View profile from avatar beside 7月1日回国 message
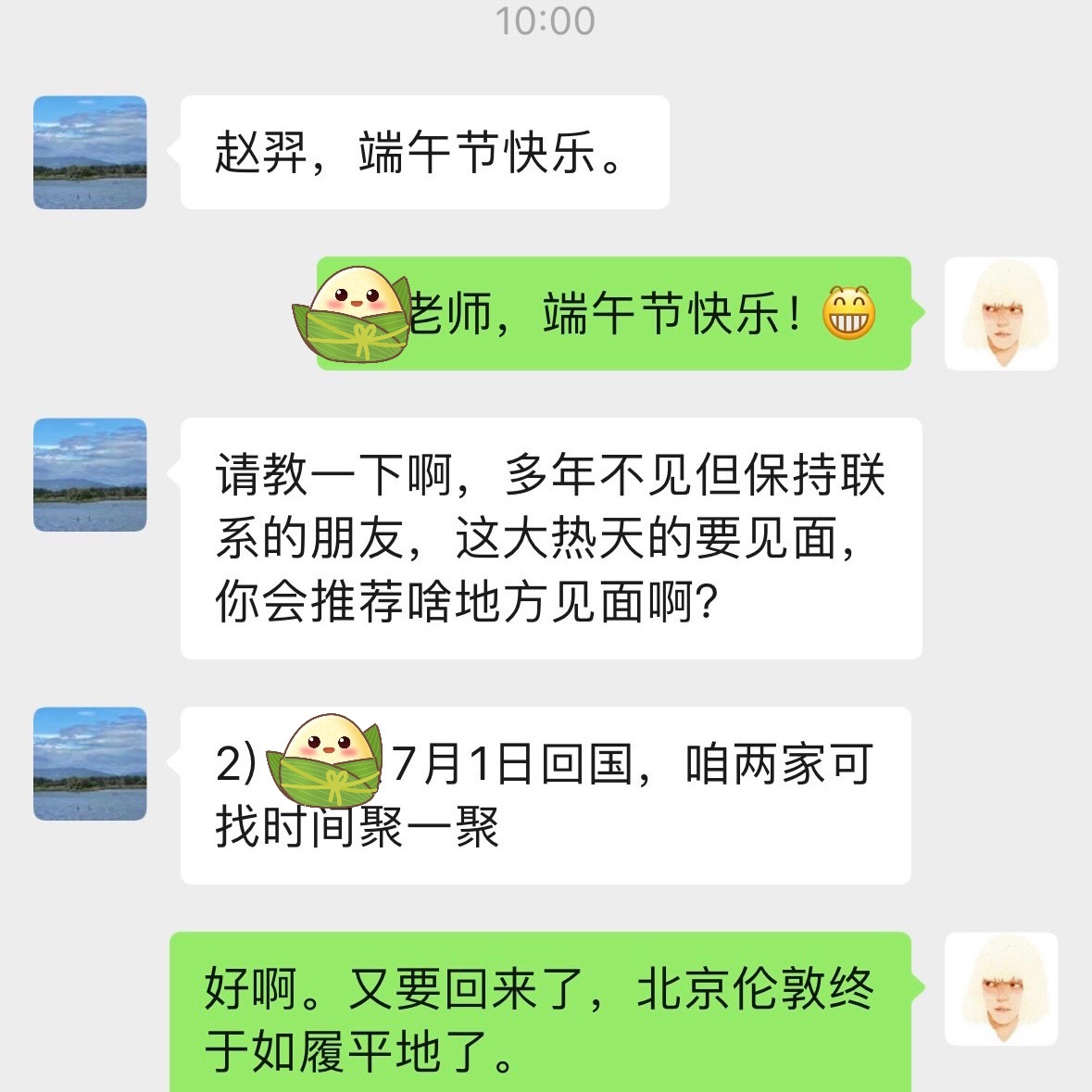The width and height of the screenshot is (1092, 1092). tap(90, 763)
